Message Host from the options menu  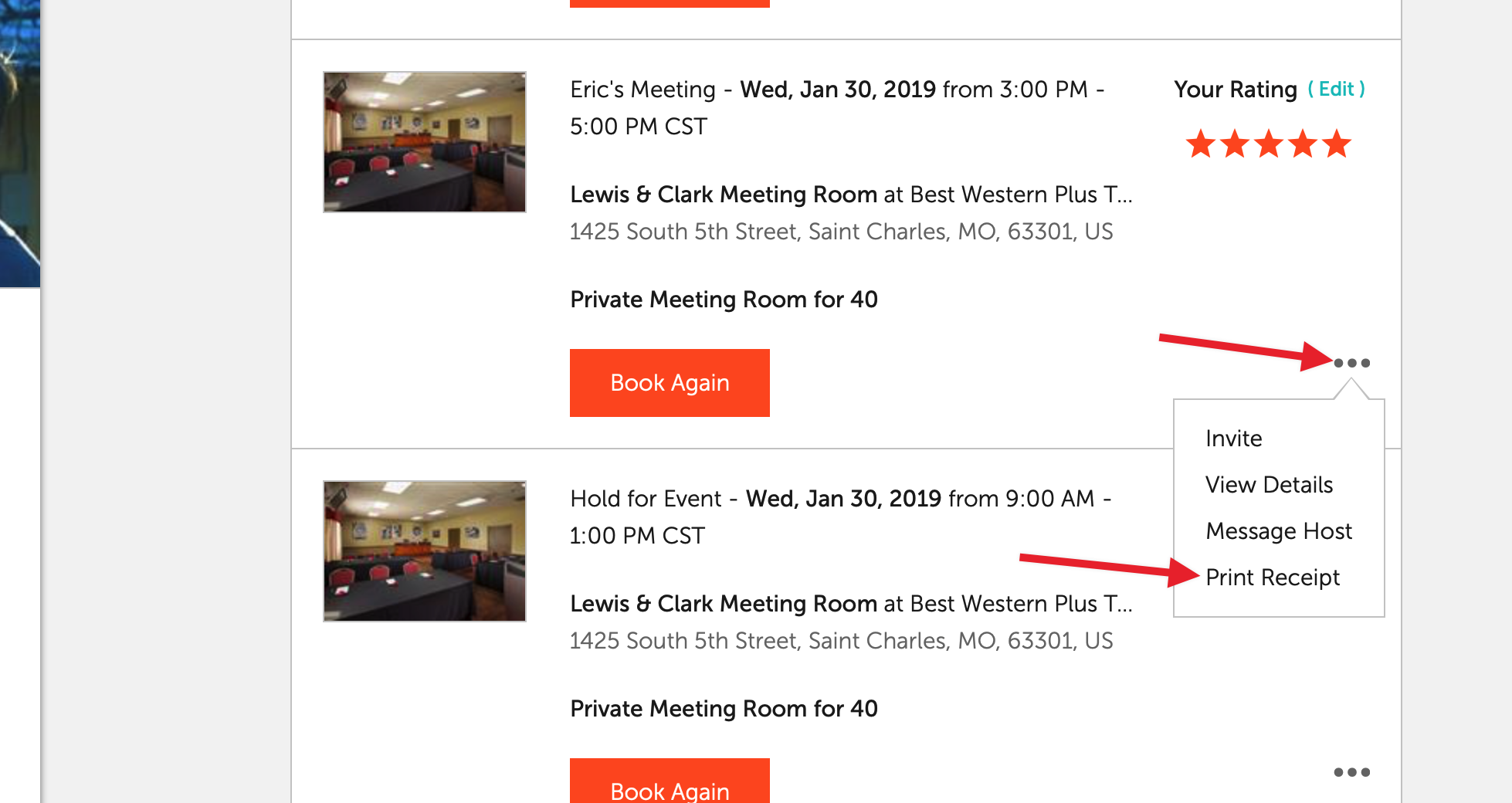click(1278, 531)
